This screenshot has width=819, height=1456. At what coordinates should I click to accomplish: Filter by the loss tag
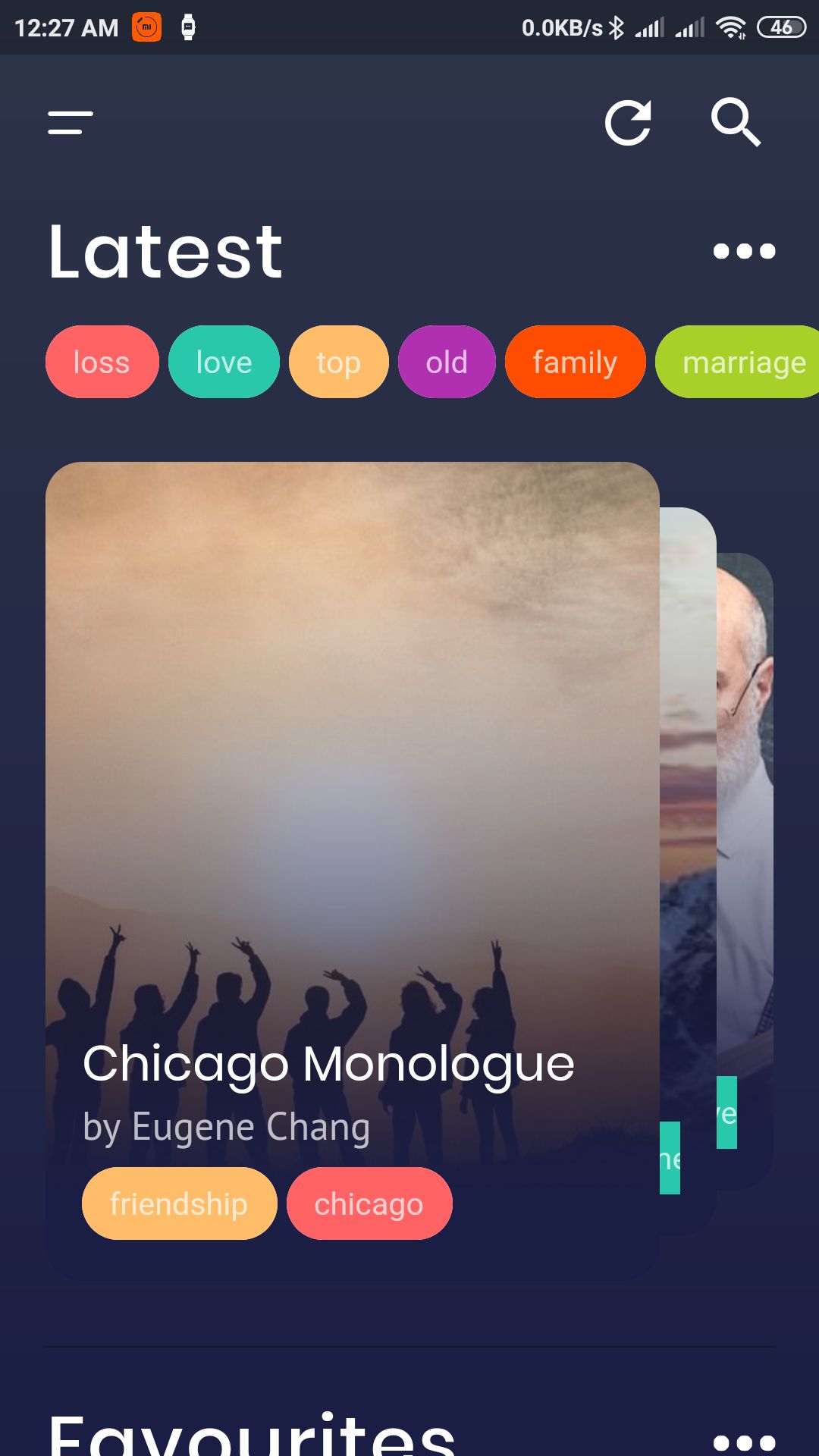point(102,362)
